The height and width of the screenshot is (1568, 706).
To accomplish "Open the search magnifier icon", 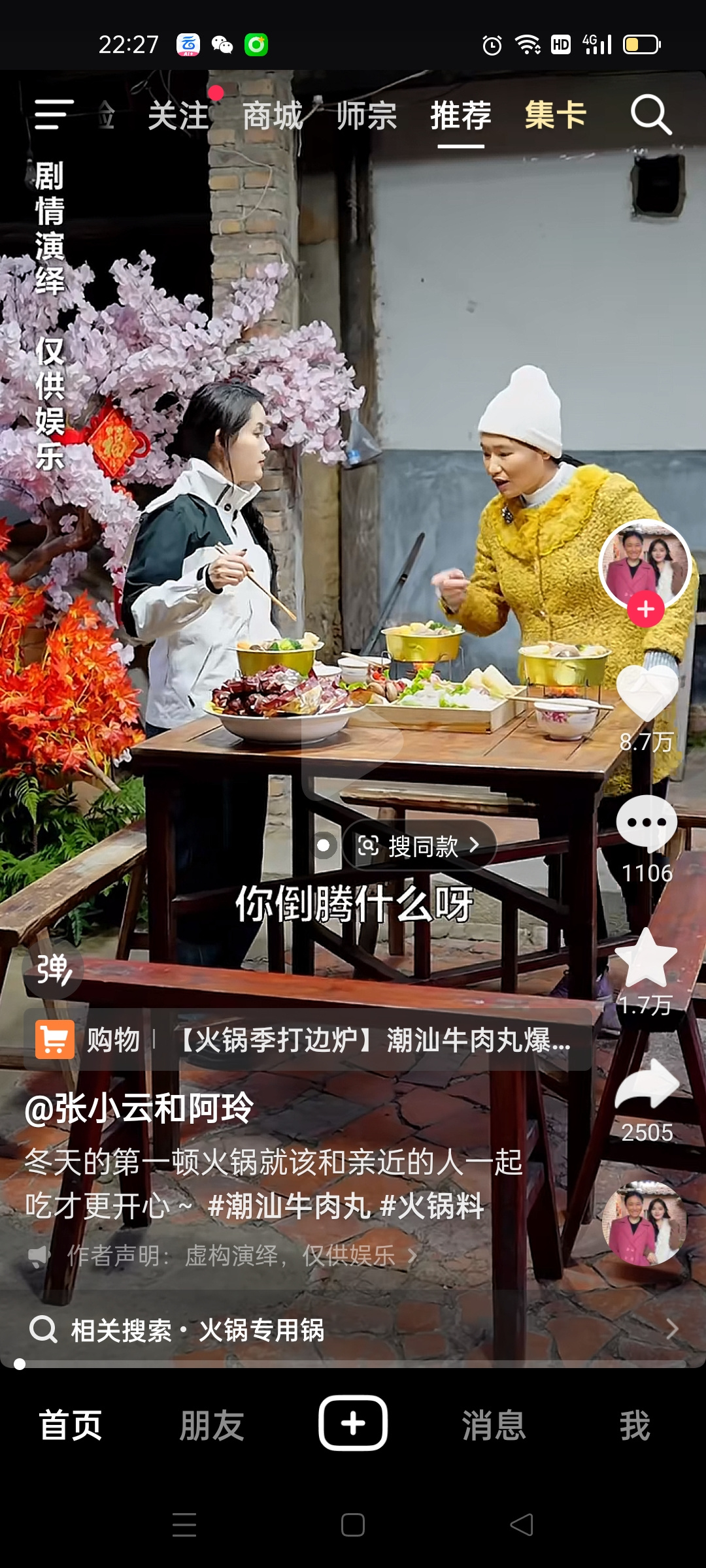I will tap(651, 115).
